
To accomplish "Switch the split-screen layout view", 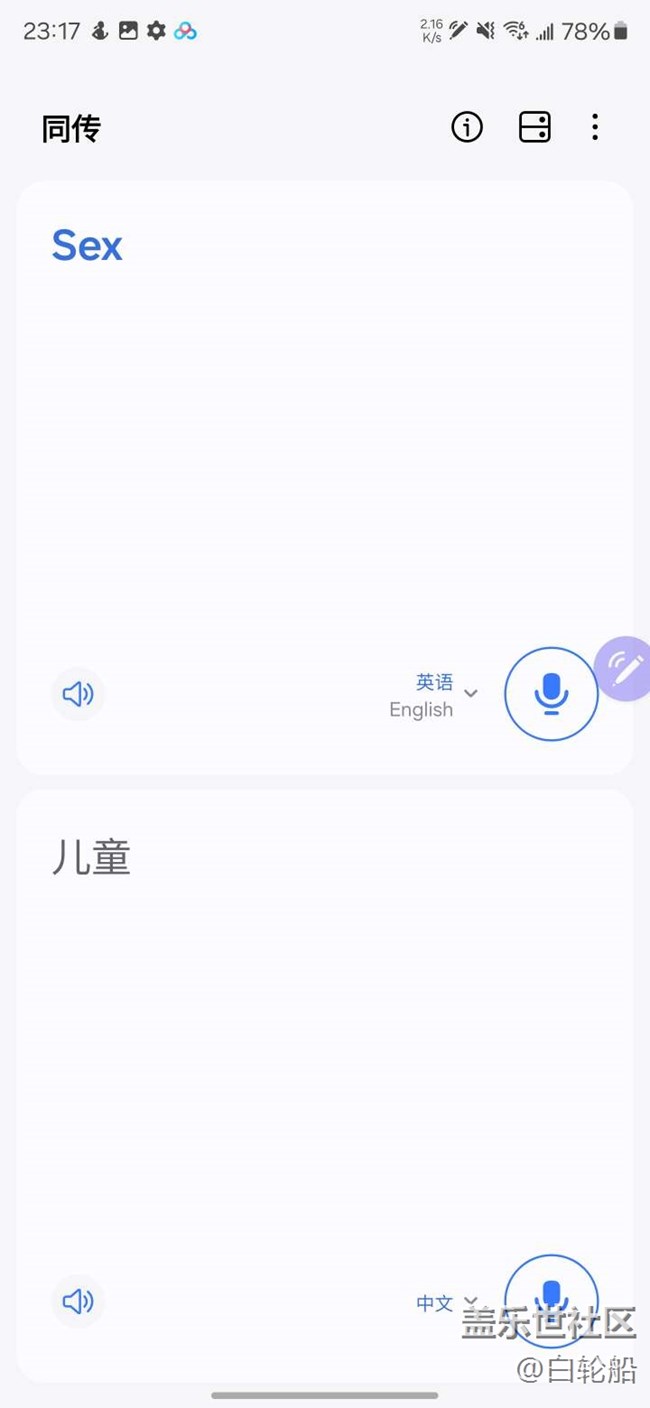I will pyautogui.click(x=535, y=127).
